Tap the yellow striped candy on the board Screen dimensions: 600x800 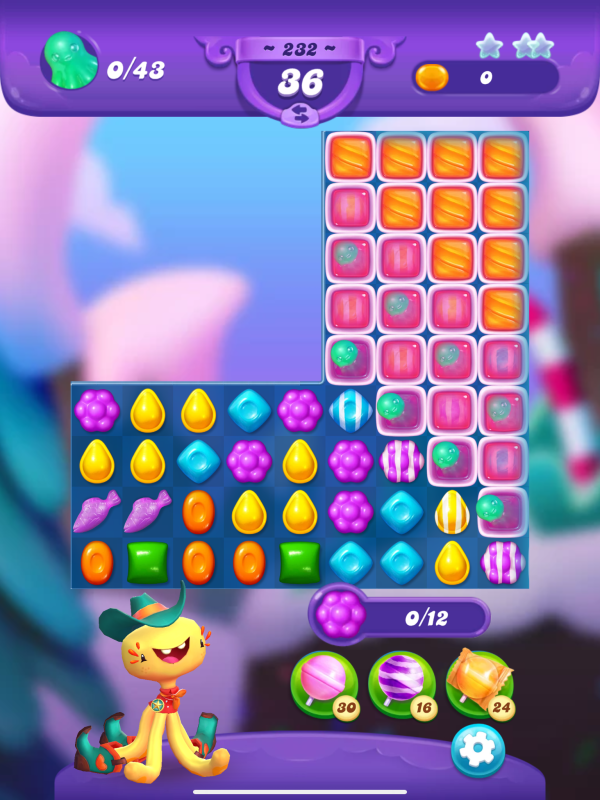point(452,512)
